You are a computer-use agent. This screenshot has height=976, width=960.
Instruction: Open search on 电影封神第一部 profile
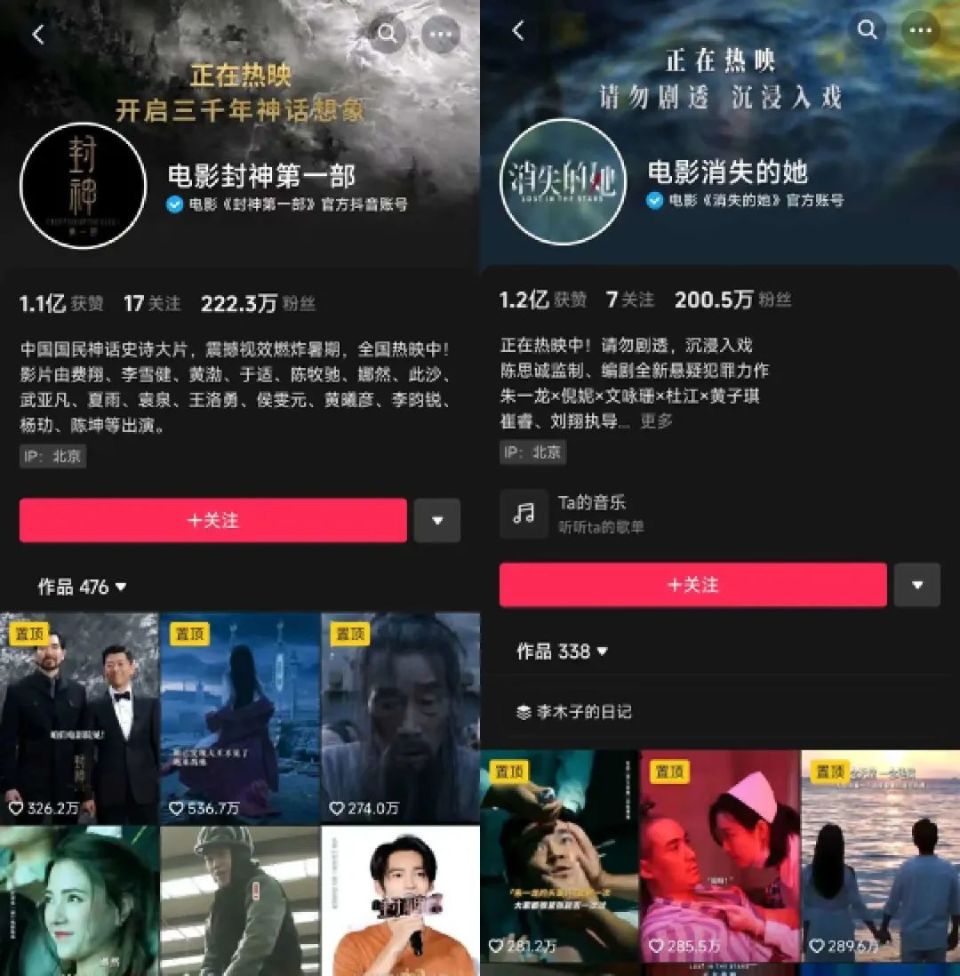click(x=386, y=33)
